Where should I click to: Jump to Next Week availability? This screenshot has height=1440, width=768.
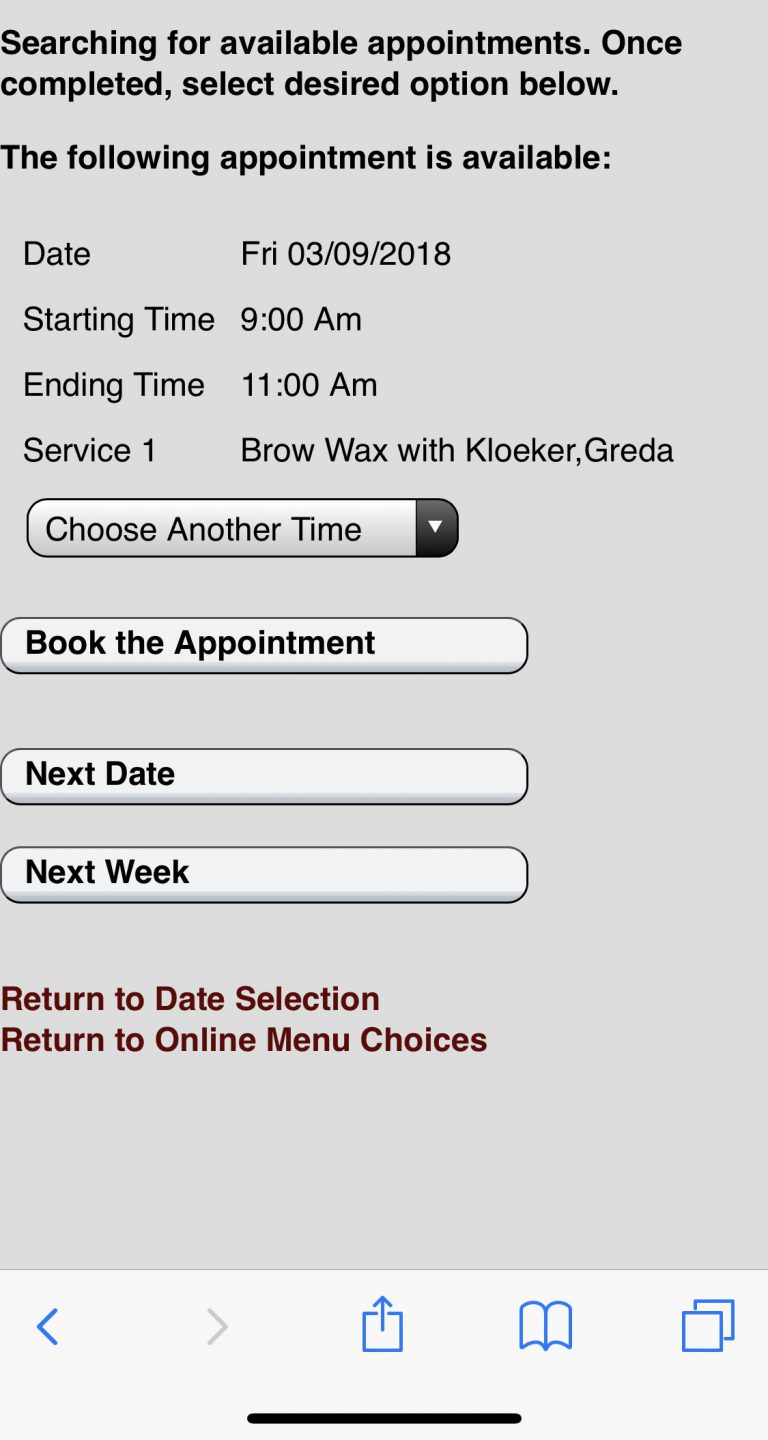(x=264, y=874)
